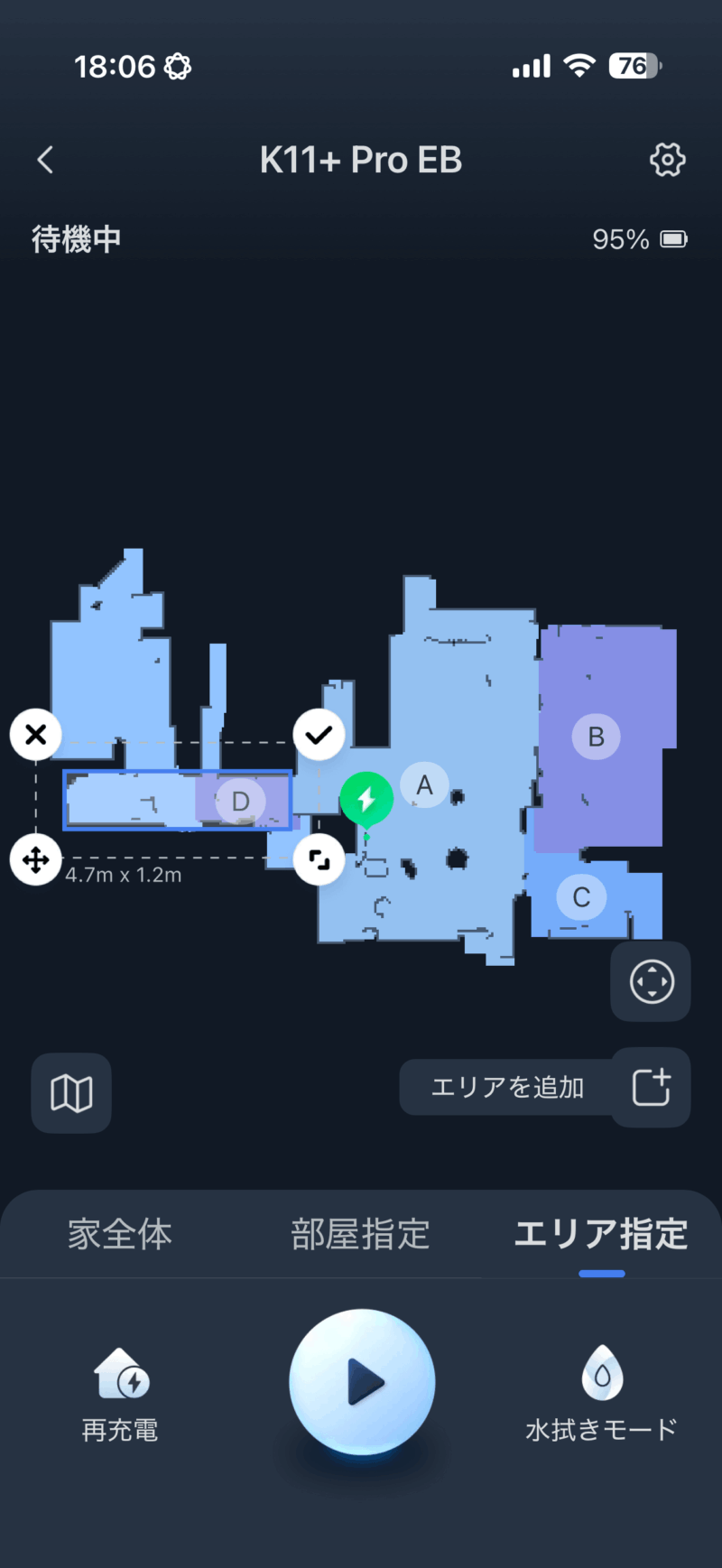Select the エリア指定 tab
This screenshot has width=722, height=1568.
[x=601, y=1234]
